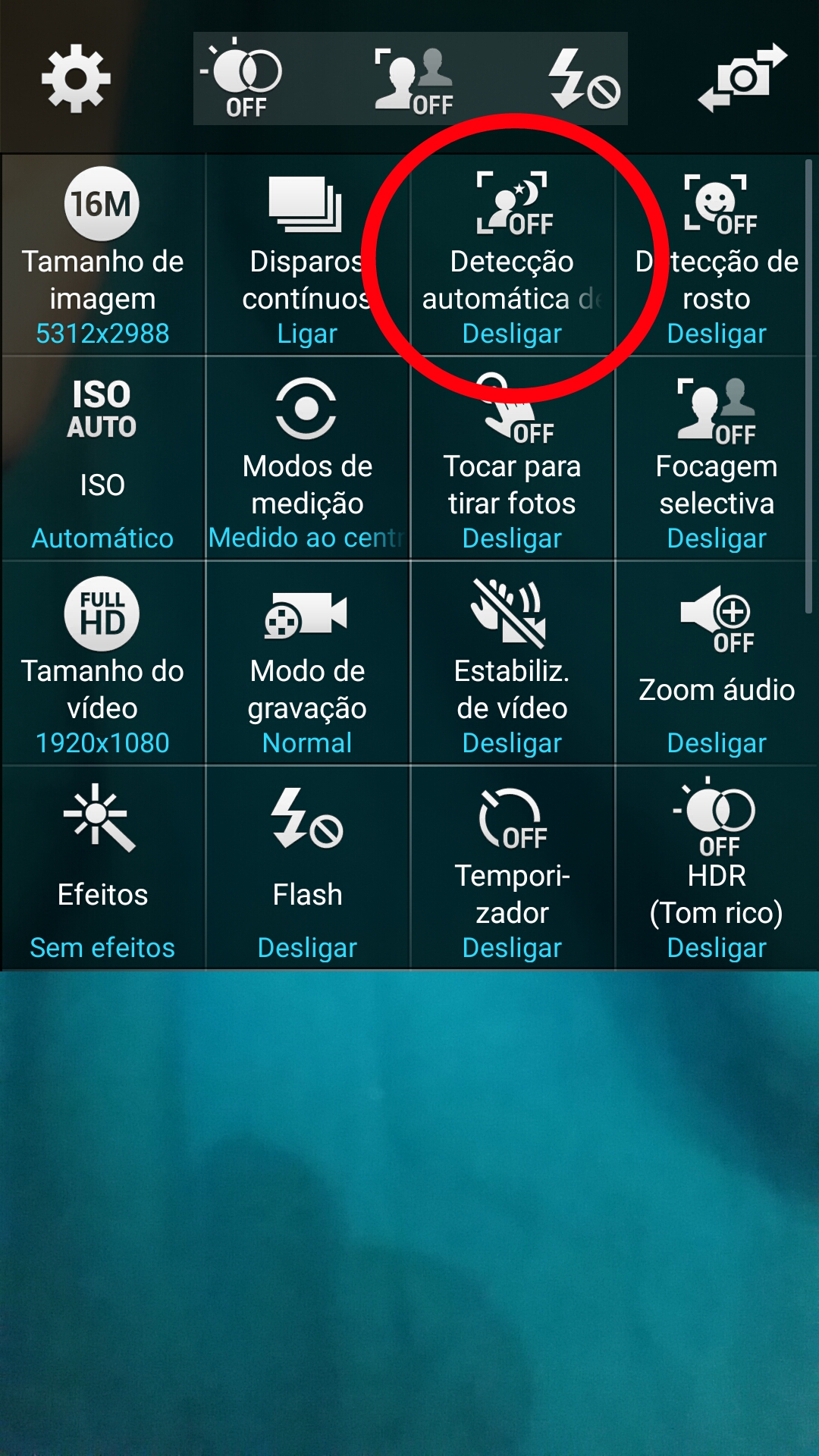
Task: Open Tamanho do vídeo setting
Action: 103,664
